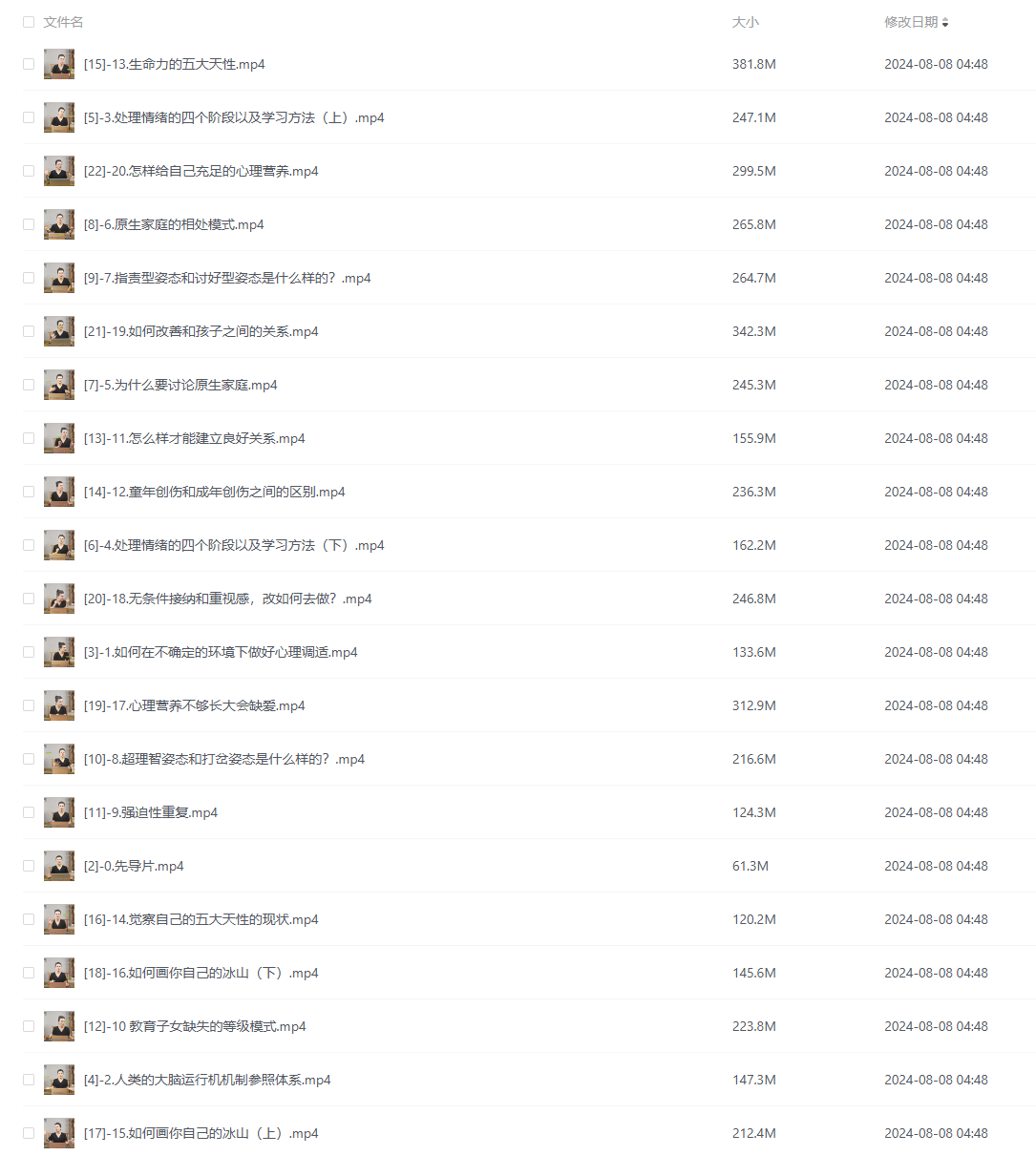Open [3]-1.如何在不确定的环境下做好心理调适.mp4
Viewport: 1036px width, 1156px height.
click(221, 652)
